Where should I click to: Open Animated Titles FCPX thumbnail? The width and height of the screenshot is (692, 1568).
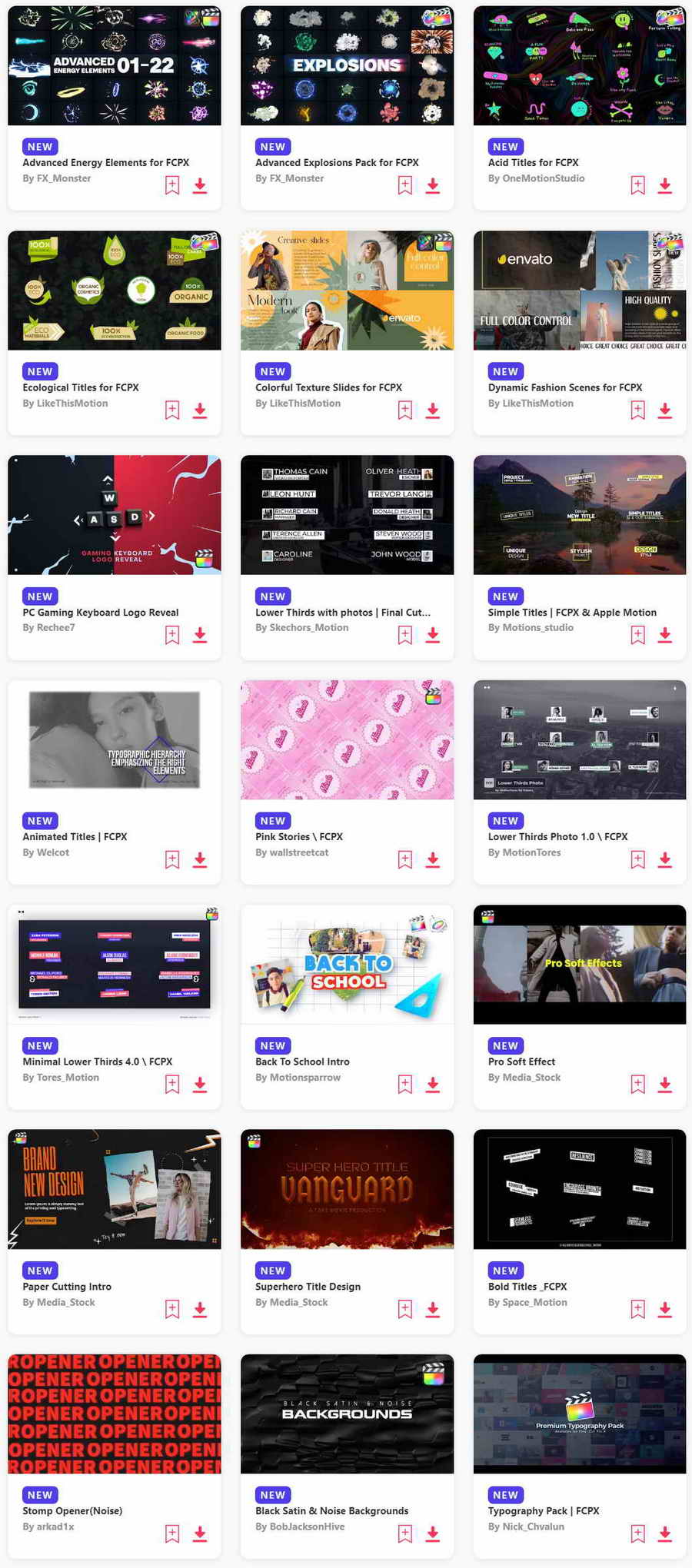click(115, 739)
